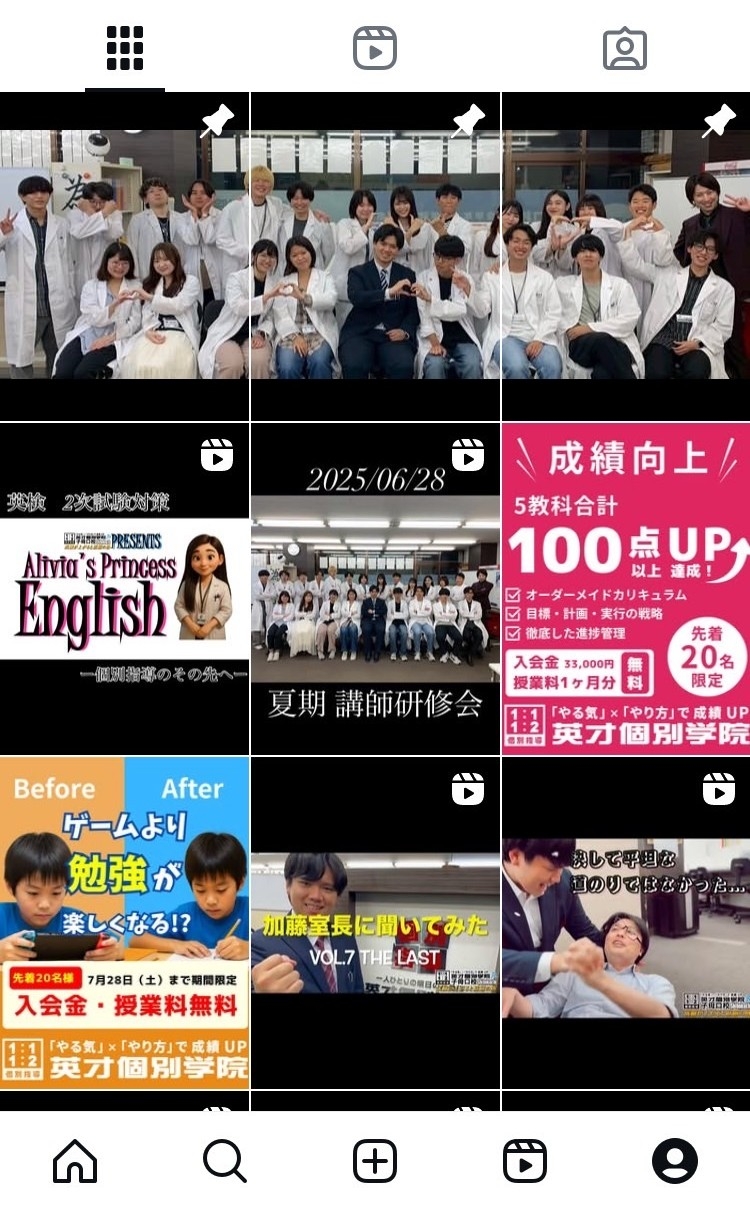This screenshot has width=750, height=1210.
Task: Open the 夏期 講師研修会 2025/06/28 reel
Action: click(x=375, y=589)
